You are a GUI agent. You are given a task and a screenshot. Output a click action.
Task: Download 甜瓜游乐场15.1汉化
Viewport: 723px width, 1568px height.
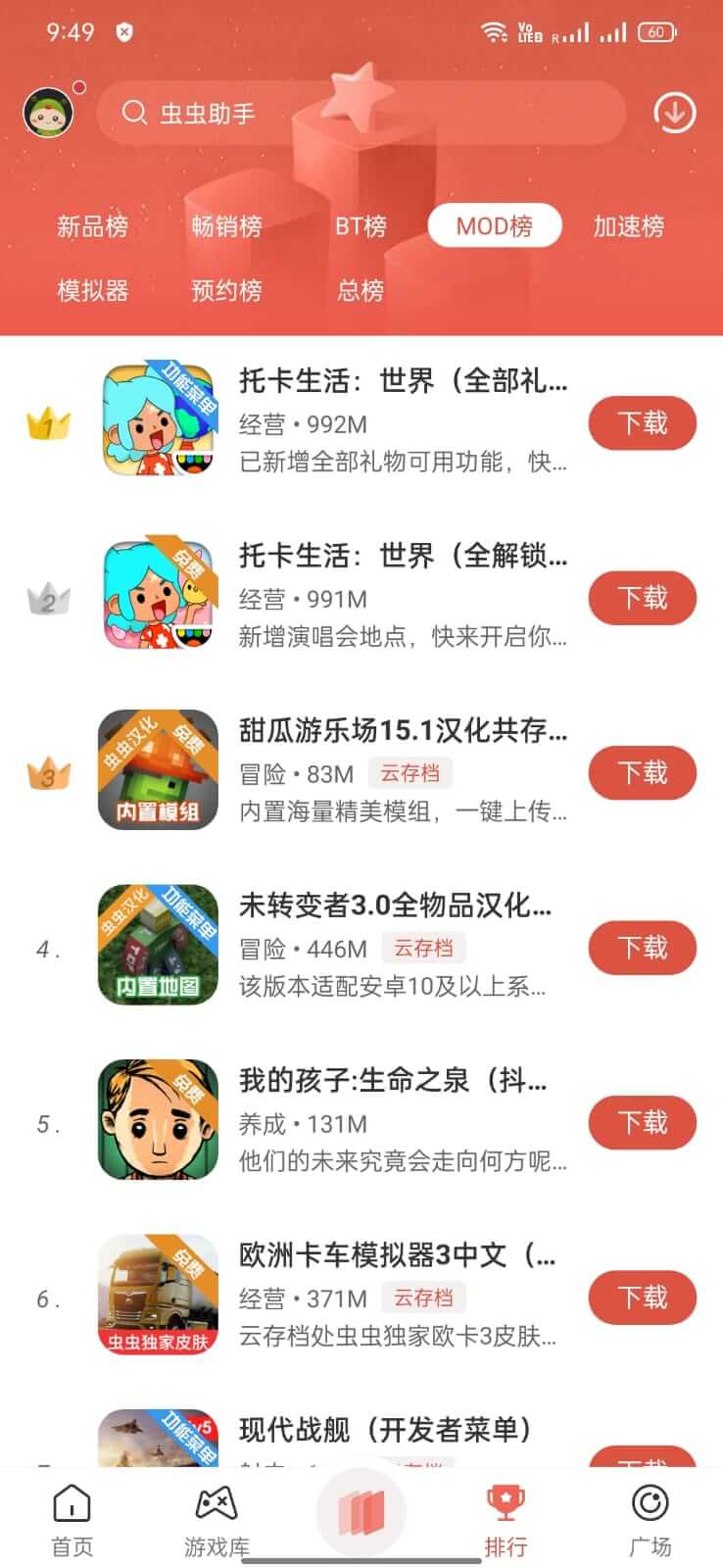point(642,773)
